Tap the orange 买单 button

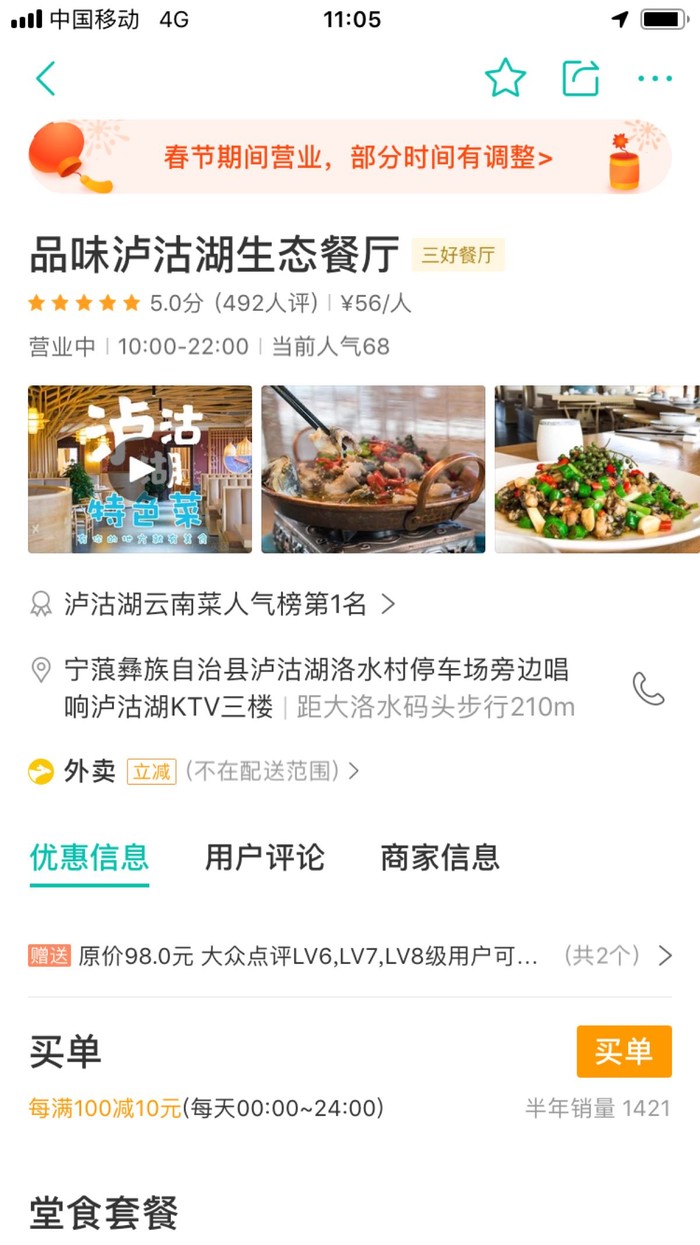pyautogui.click(x=623, y=1051)
